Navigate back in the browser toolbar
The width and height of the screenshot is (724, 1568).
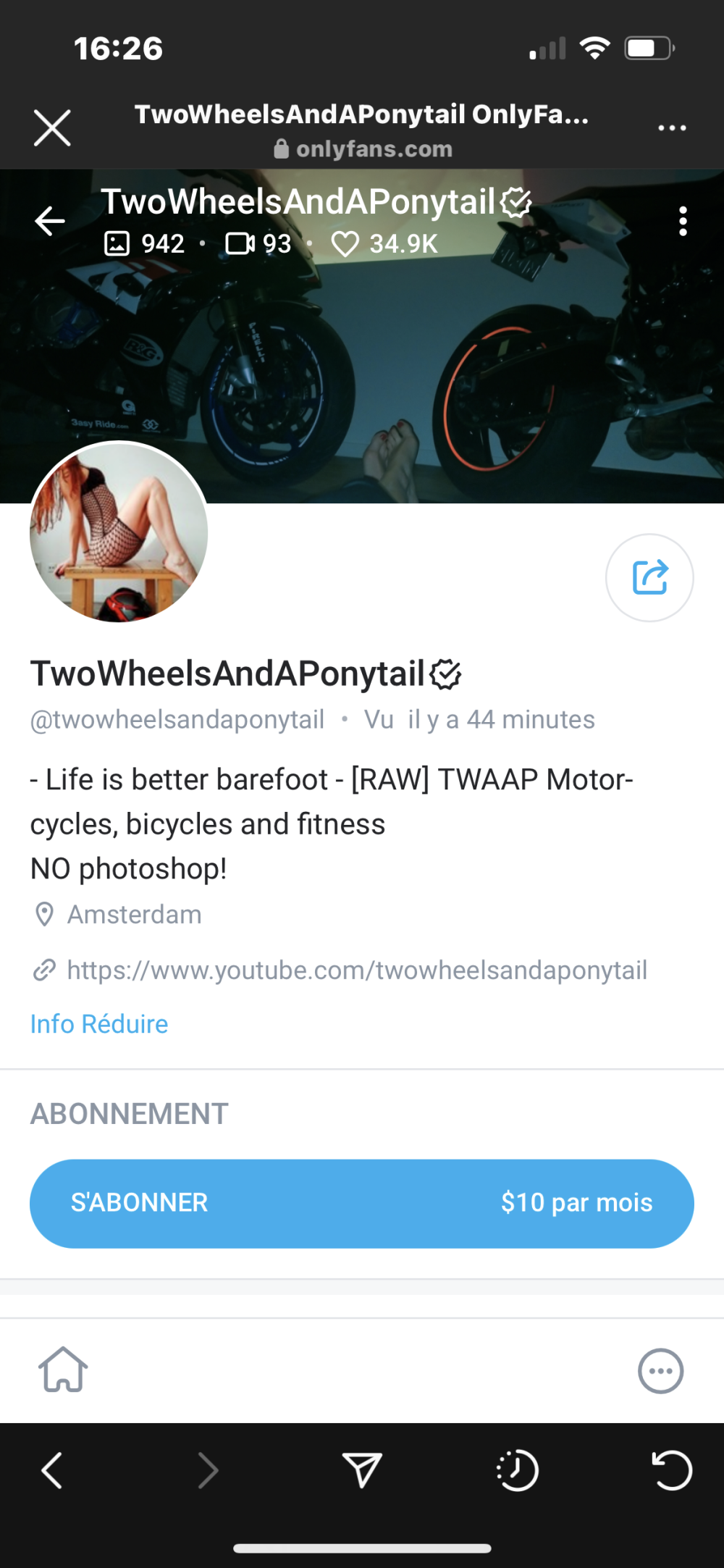(52, 1470)
